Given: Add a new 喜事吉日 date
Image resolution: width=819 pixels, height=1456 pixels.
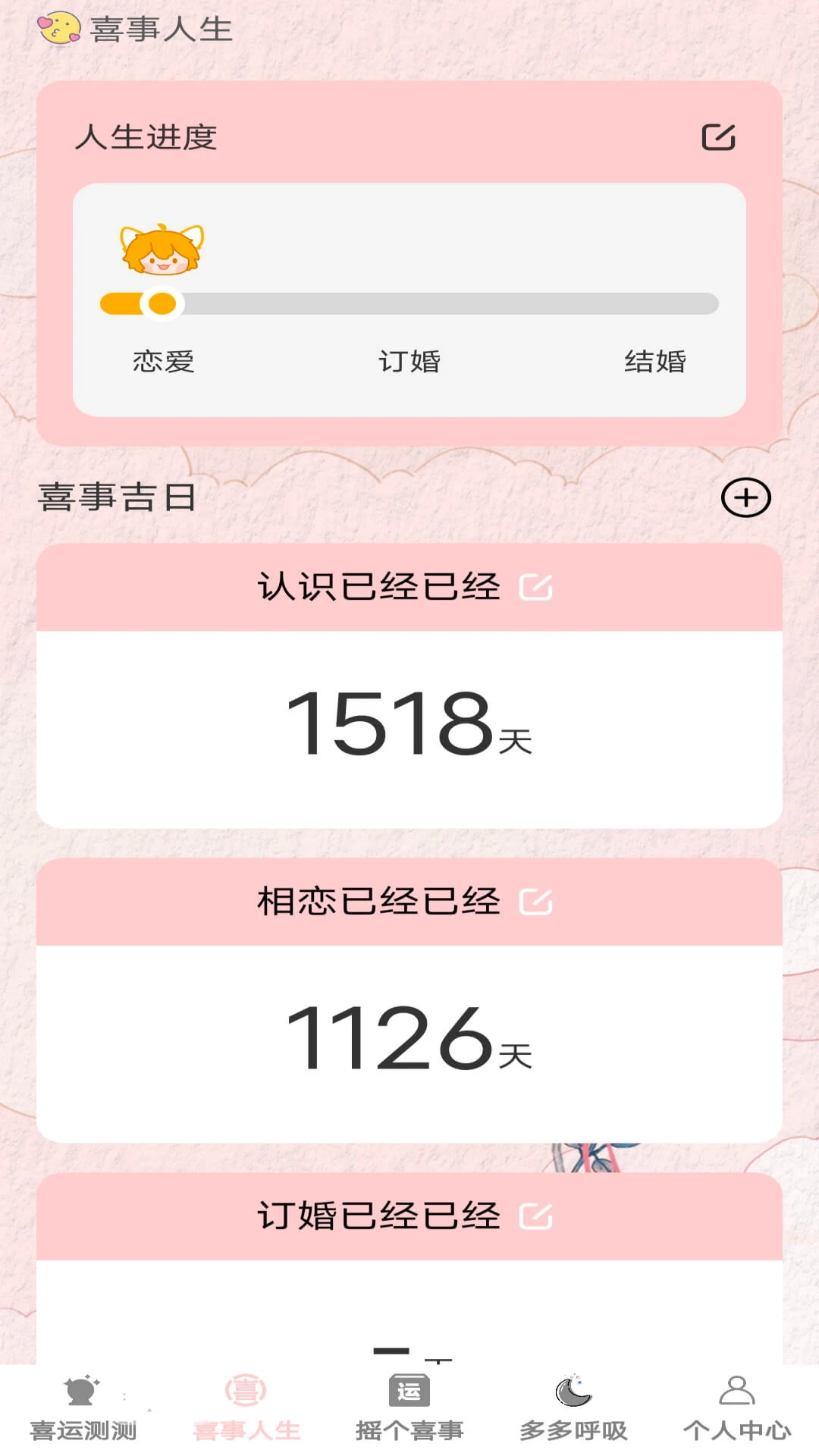Looking at the screenshot, I should [745, 498].
